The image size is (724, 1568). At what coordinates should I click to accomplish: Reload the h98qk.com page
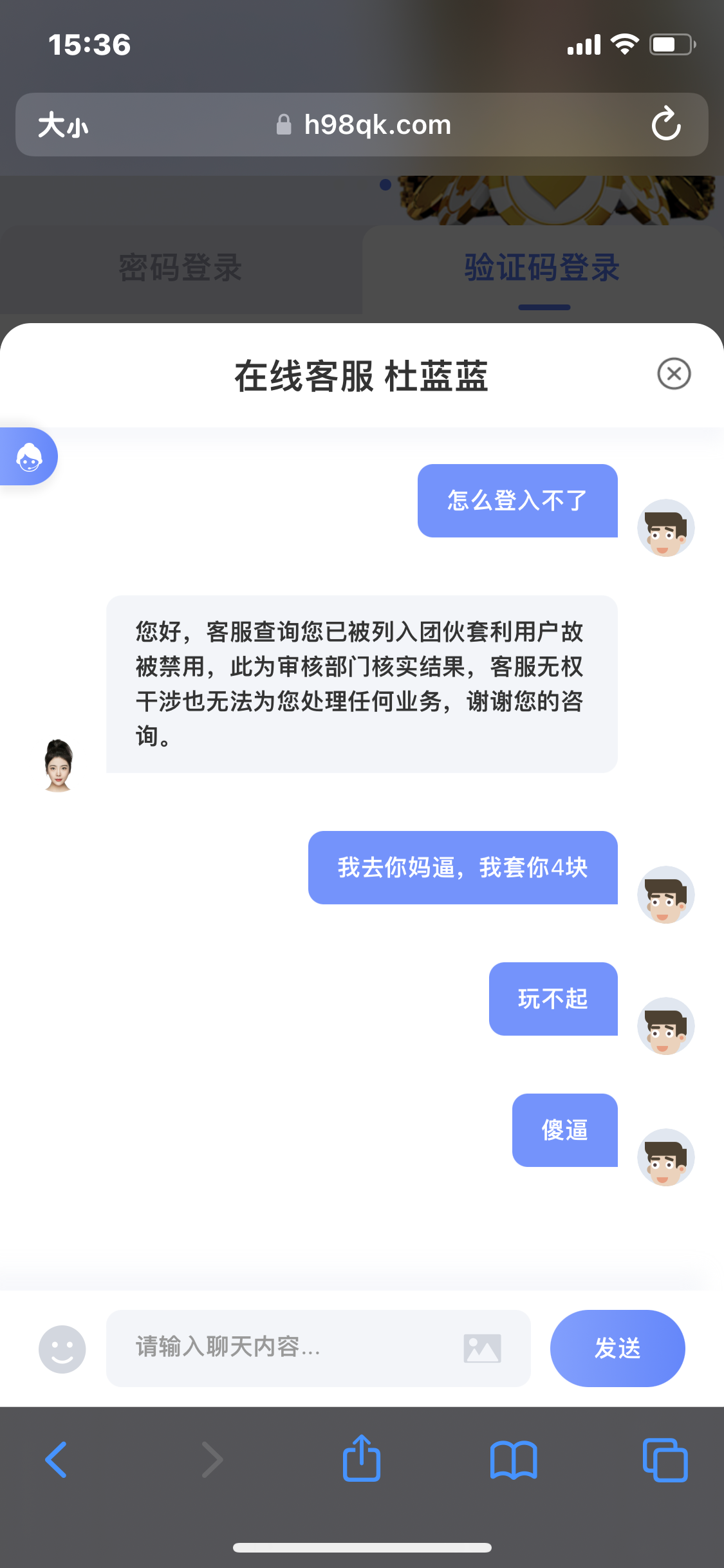coord(665,124)
